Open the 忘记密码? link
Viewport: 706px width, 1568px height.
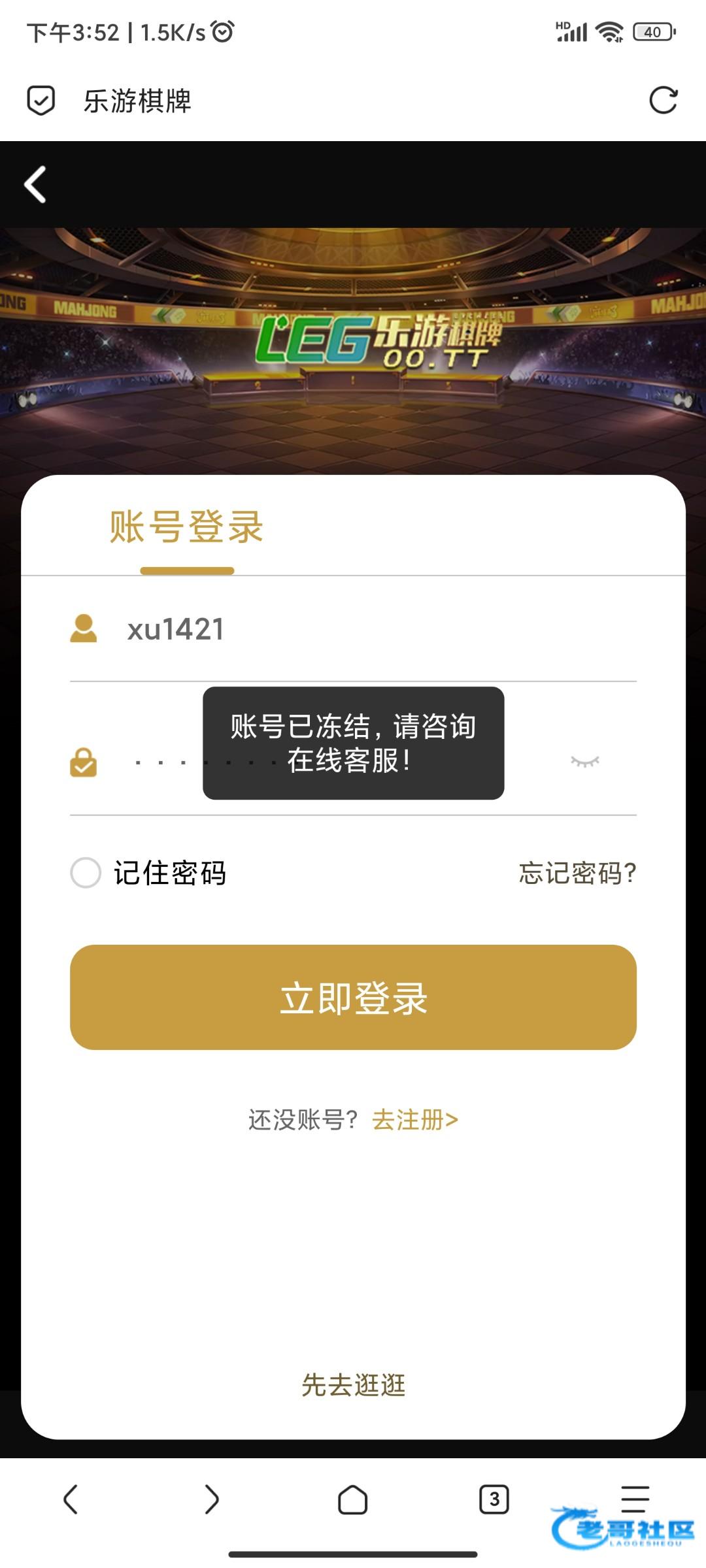point(577,873)
